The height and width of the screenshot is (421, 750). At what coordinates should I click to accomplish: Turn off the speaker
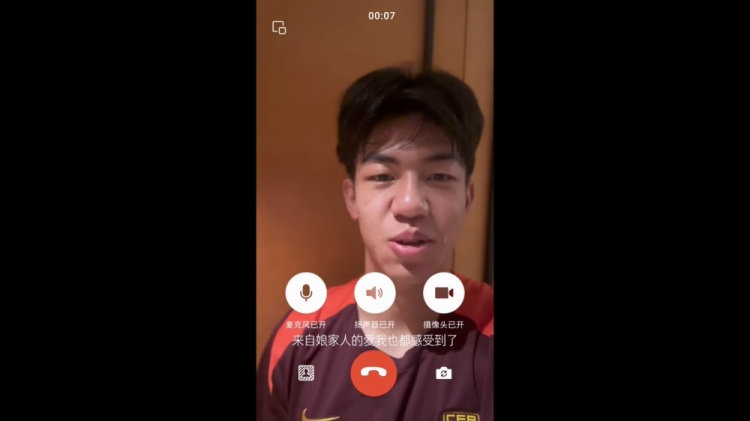click(375, 293)
